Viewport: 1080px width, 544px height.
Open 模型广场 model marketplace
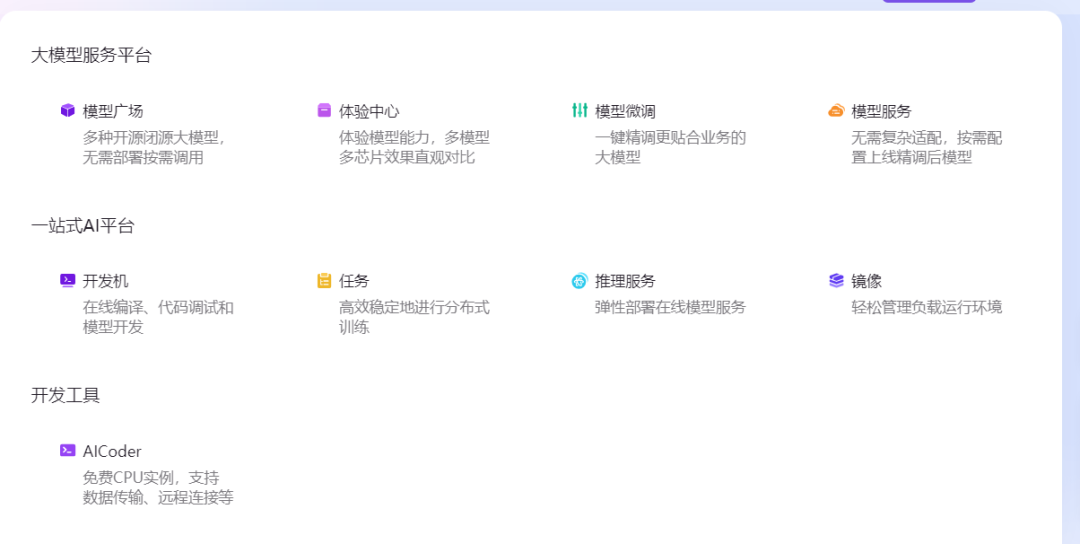[112, 111]
